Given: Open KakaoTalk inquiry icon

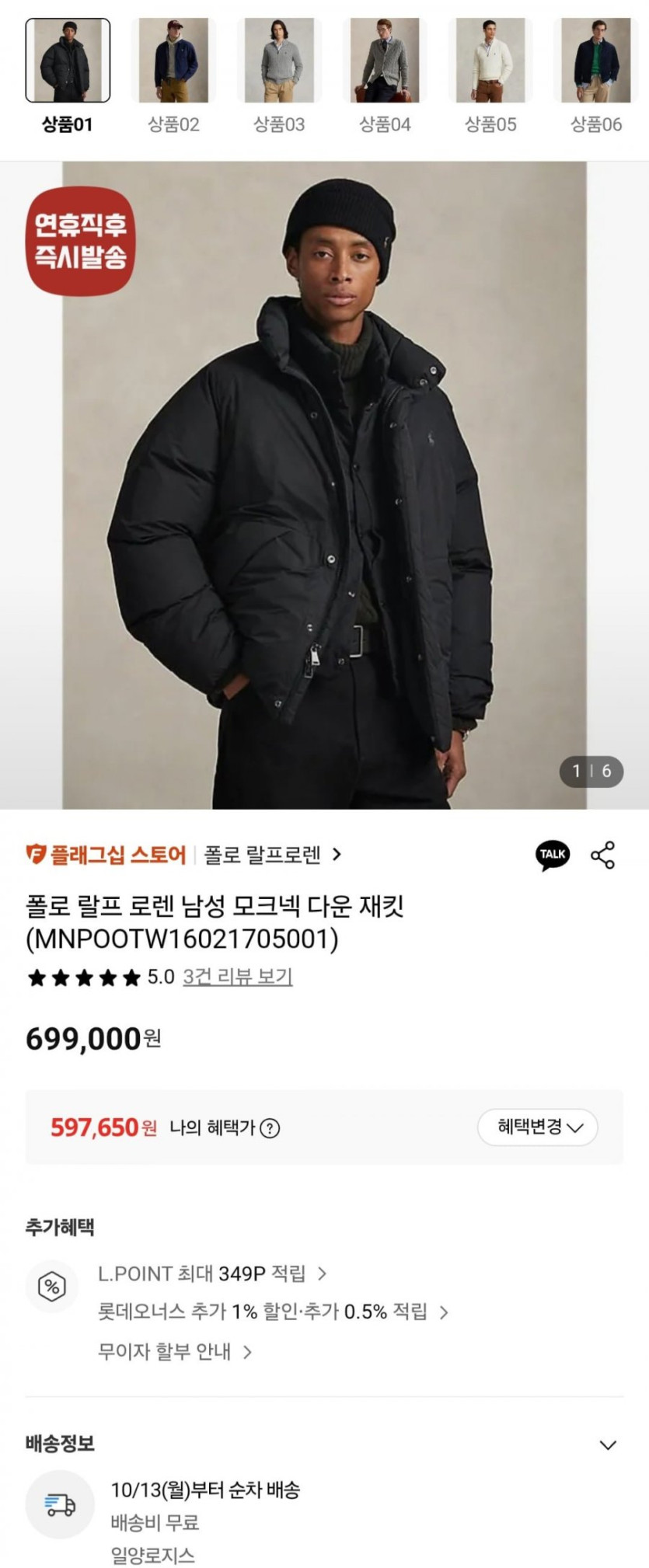Looking at the screenshot, I should click(x=553, y=855).
